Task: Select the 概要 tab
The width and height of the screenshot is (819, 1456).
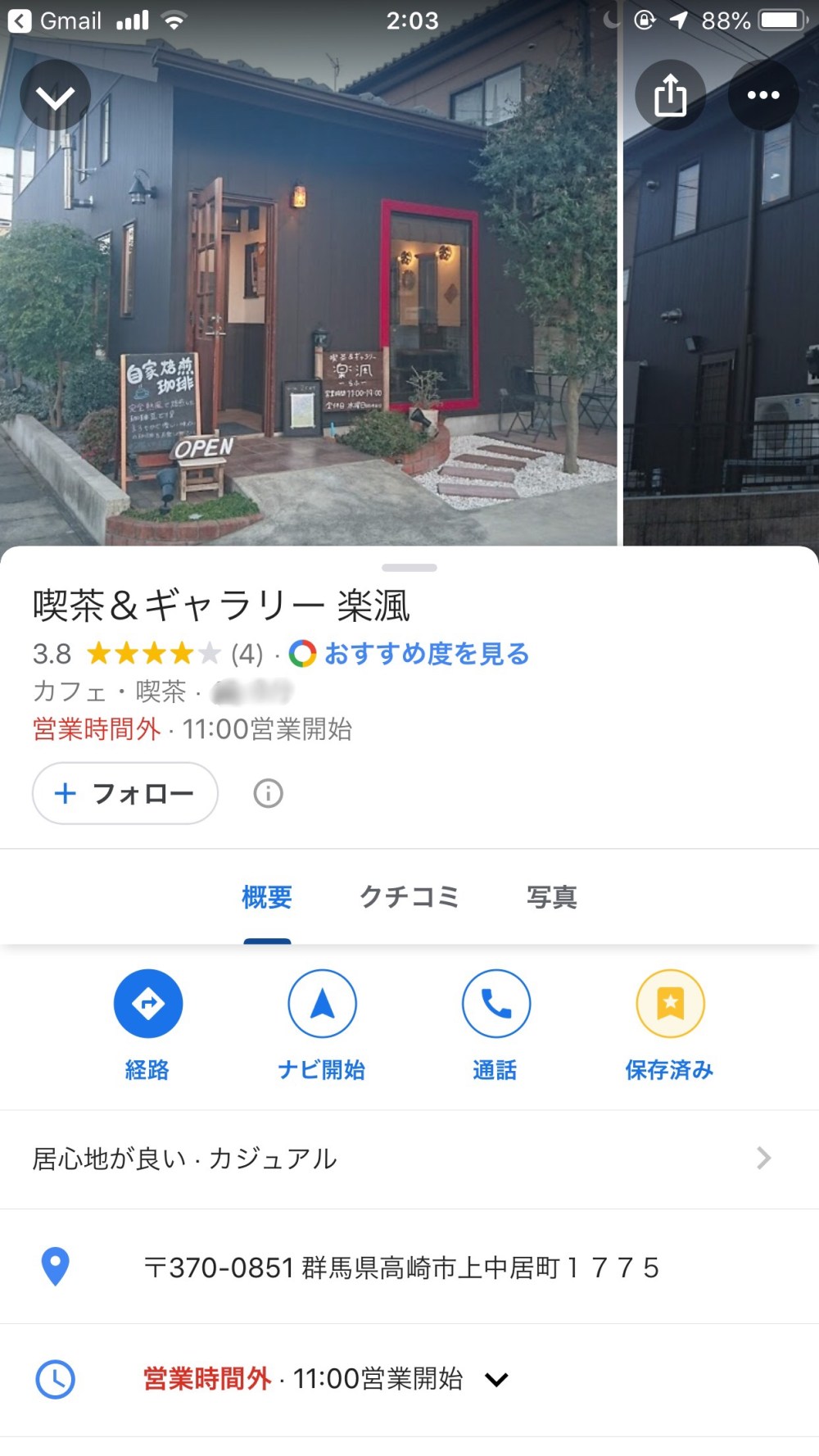Action: (267, 897)
